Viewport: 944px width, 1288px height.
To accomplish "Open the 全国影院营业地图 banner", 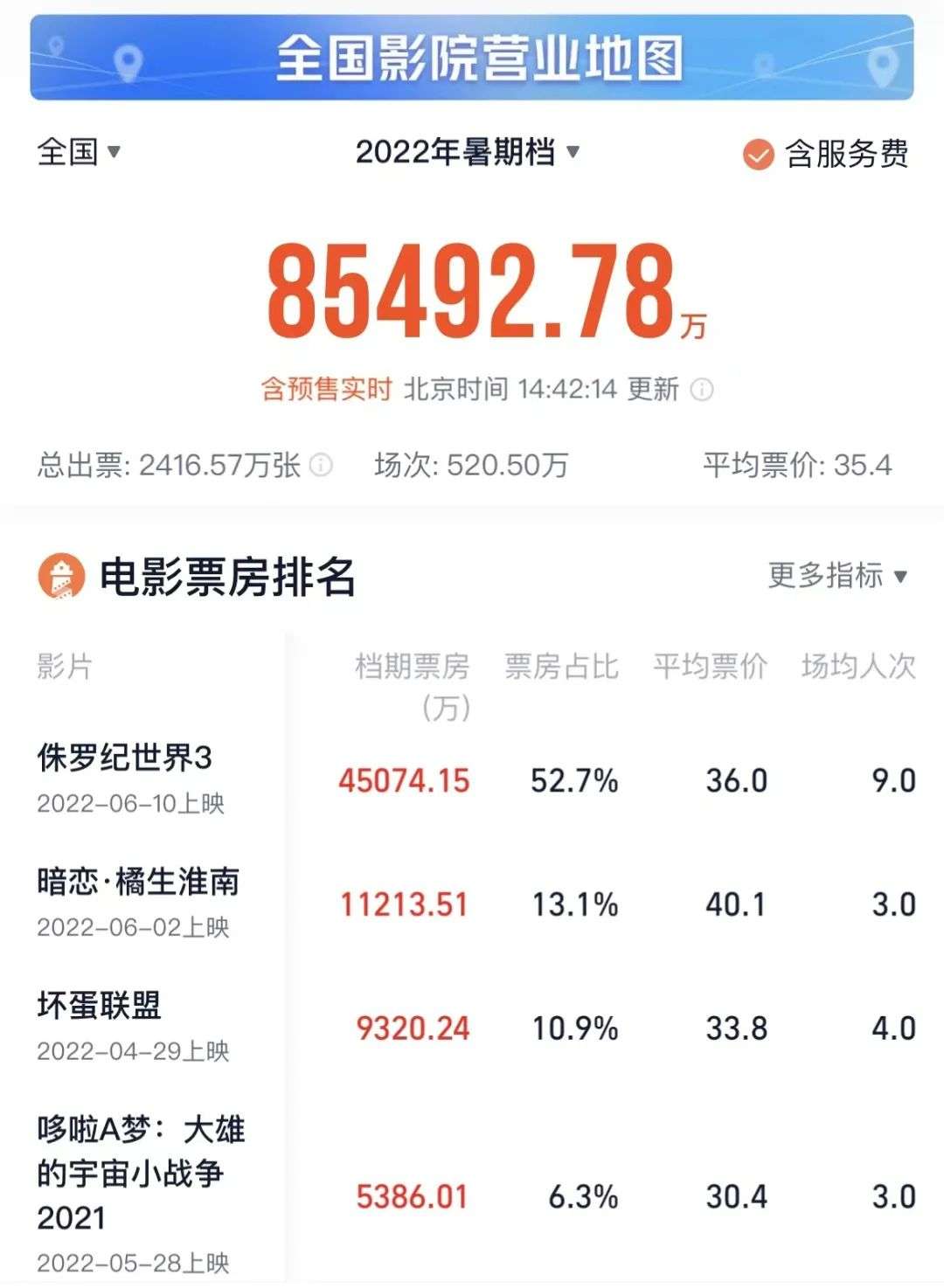I will click(472, 58).
